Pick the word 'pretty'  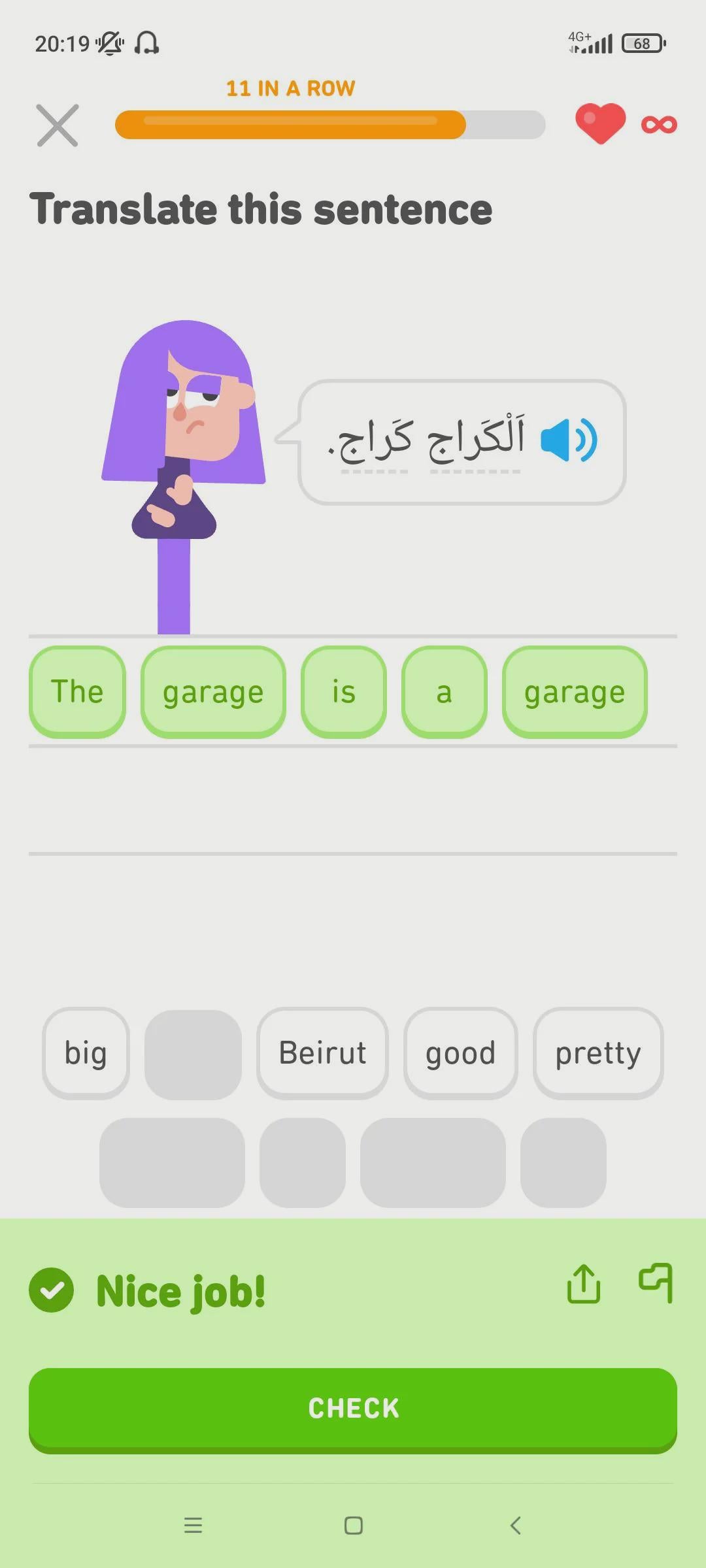point(597,1053)
